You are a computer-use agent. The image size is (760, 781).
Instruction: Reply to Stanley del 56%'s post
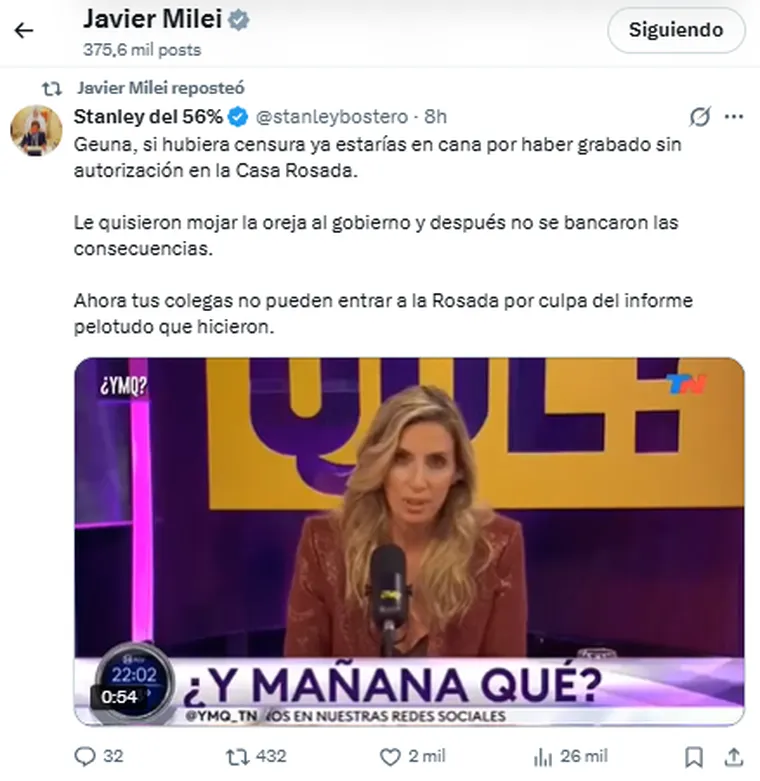[86, 756]
